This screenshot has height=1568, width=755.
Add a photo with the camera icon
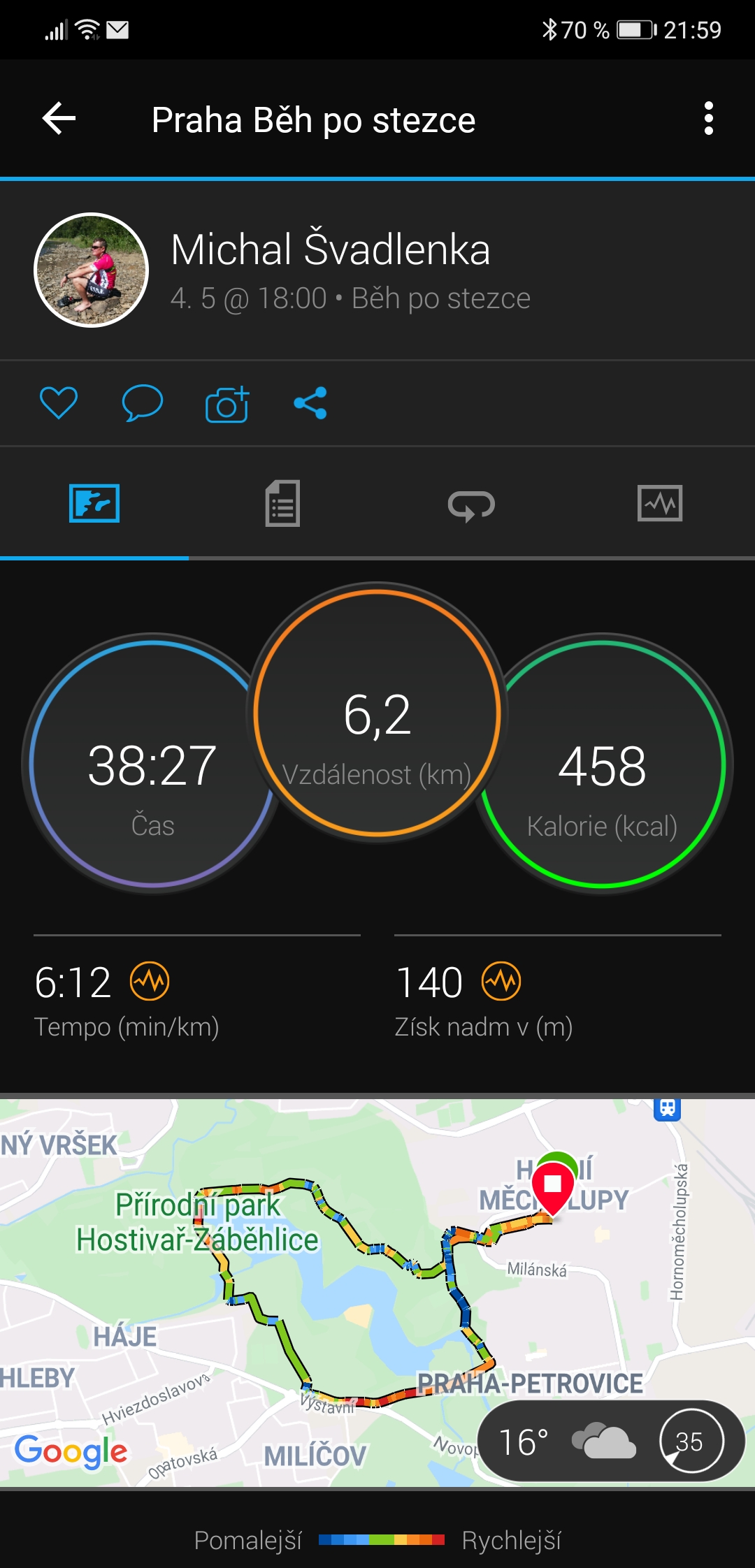point(227,404)
